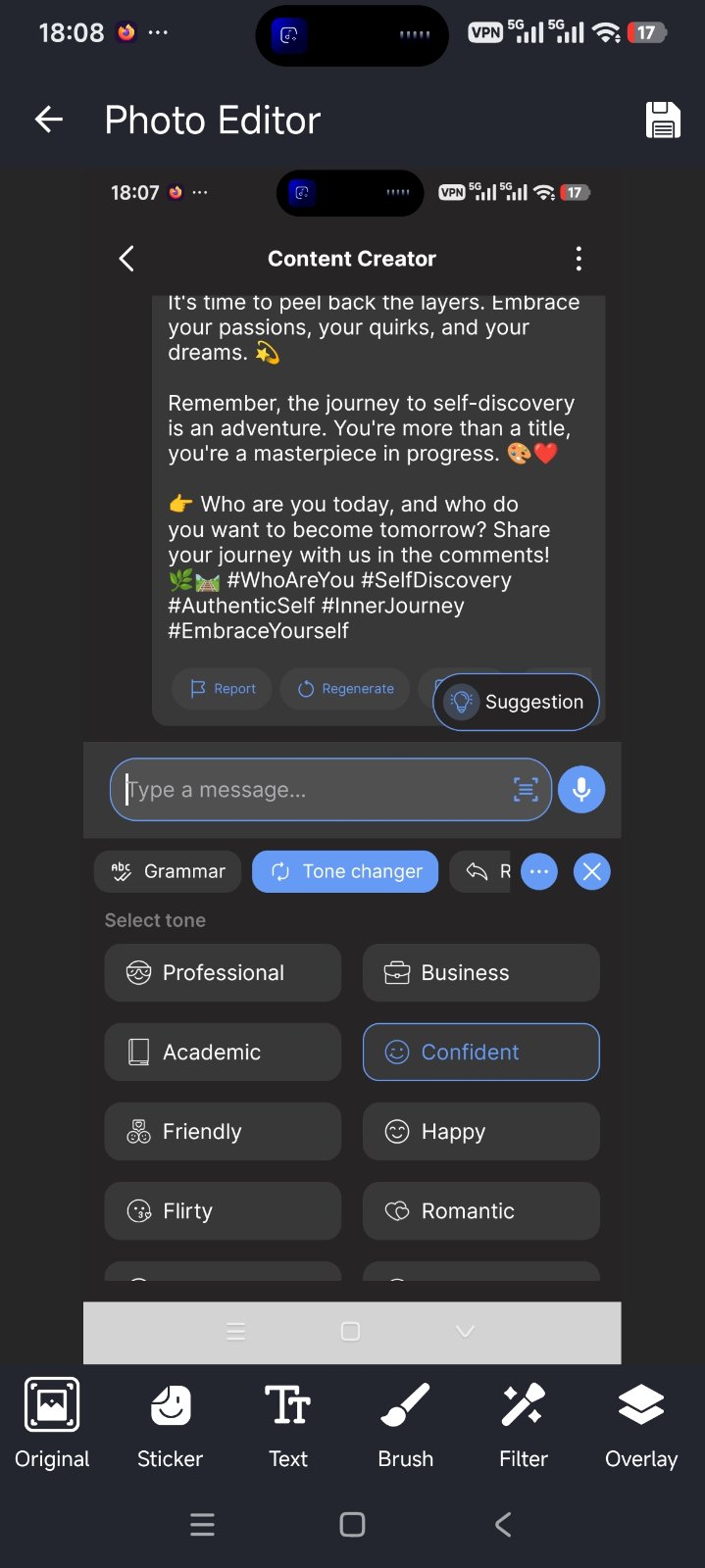Save the edited photo
705x1568 pixels.
[x=663, y=121]
